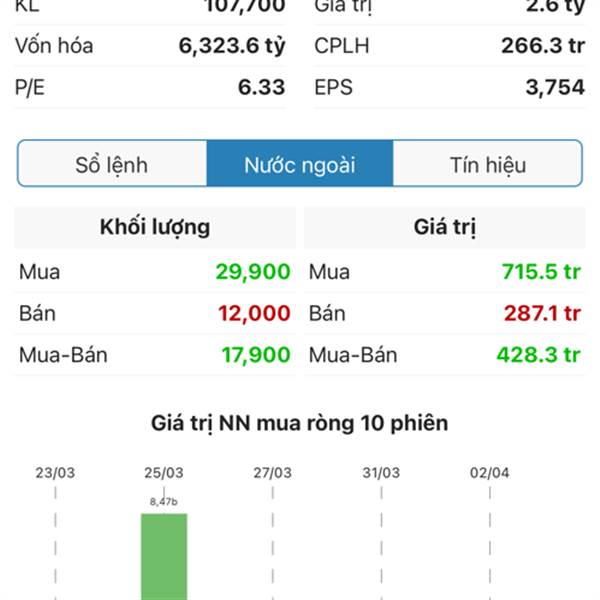
Task: Select the Nước ngoài tab
Action: pyautogui.click(x=299, y=165)
